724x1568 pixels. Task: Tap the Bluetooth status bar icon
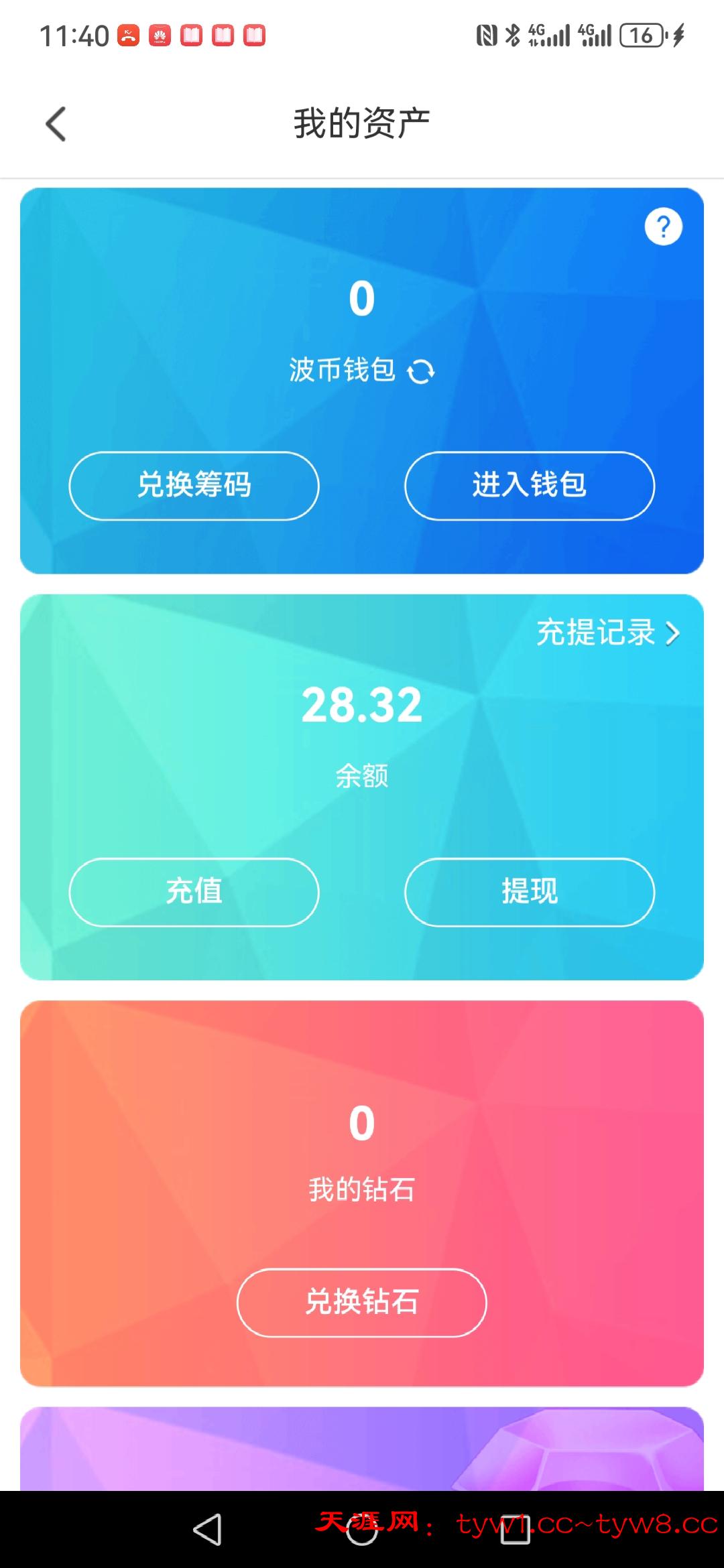pos(514,37)
